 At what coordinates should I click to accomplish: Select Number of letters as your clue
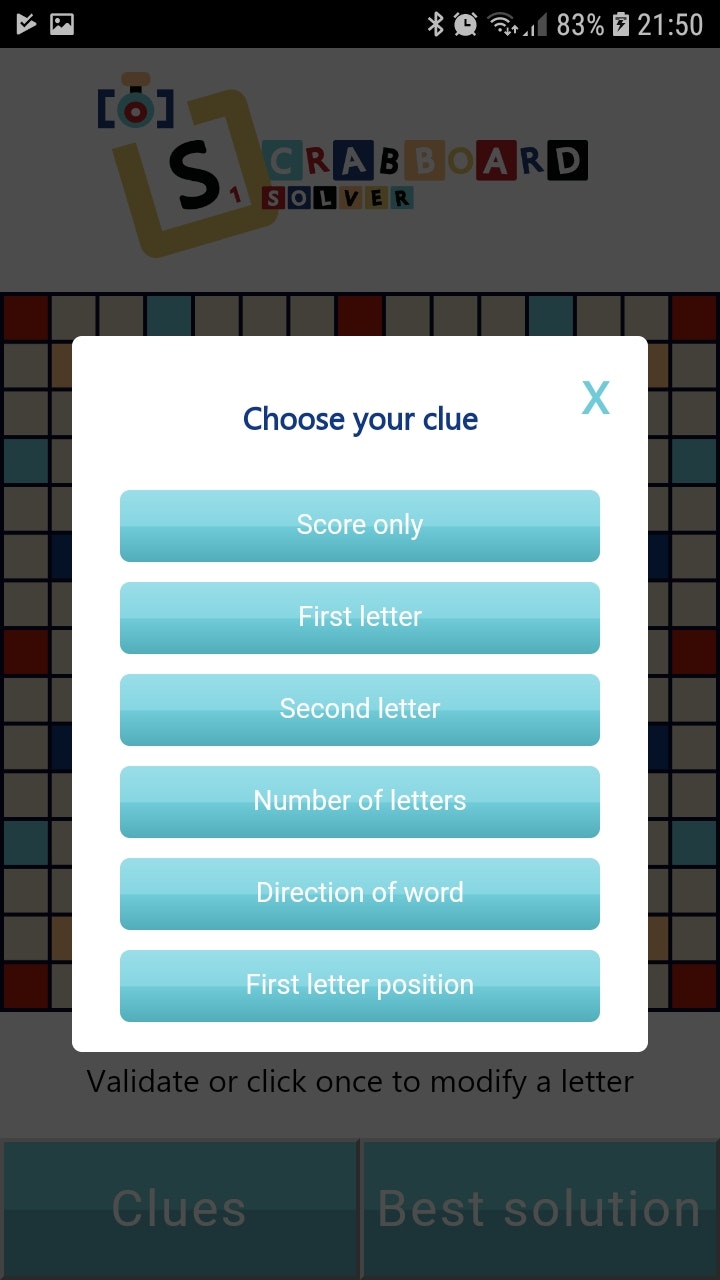(x=359, y=801)
